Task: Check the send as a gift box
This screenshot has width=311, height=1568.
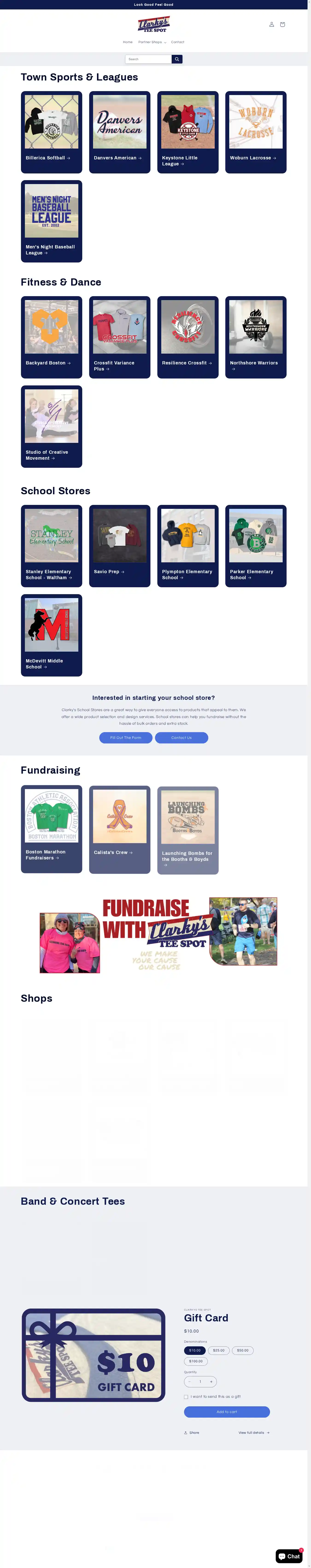Action: 186,1397
